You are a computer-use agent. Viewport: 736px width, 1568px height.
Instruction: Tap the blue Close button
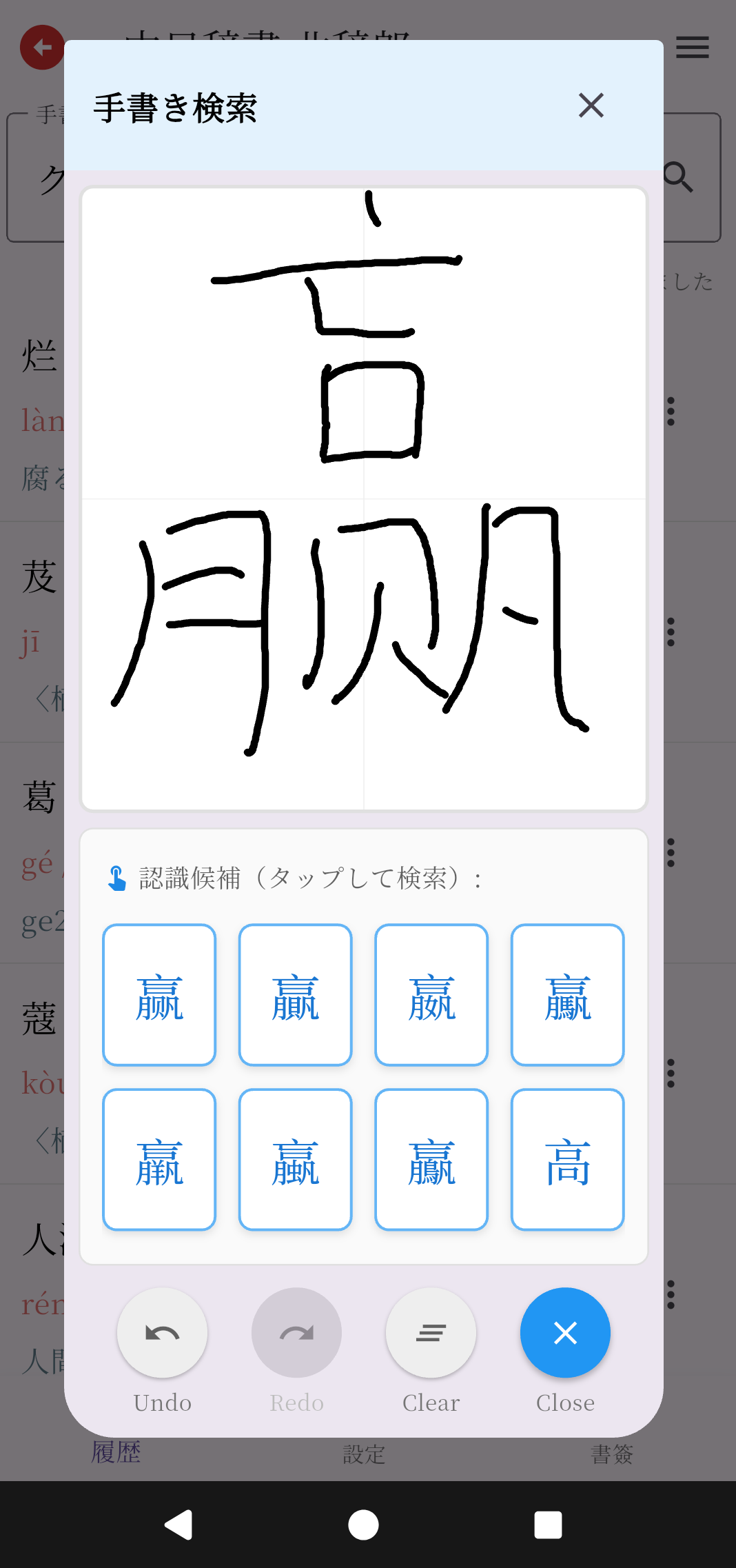coord(565,1333)
